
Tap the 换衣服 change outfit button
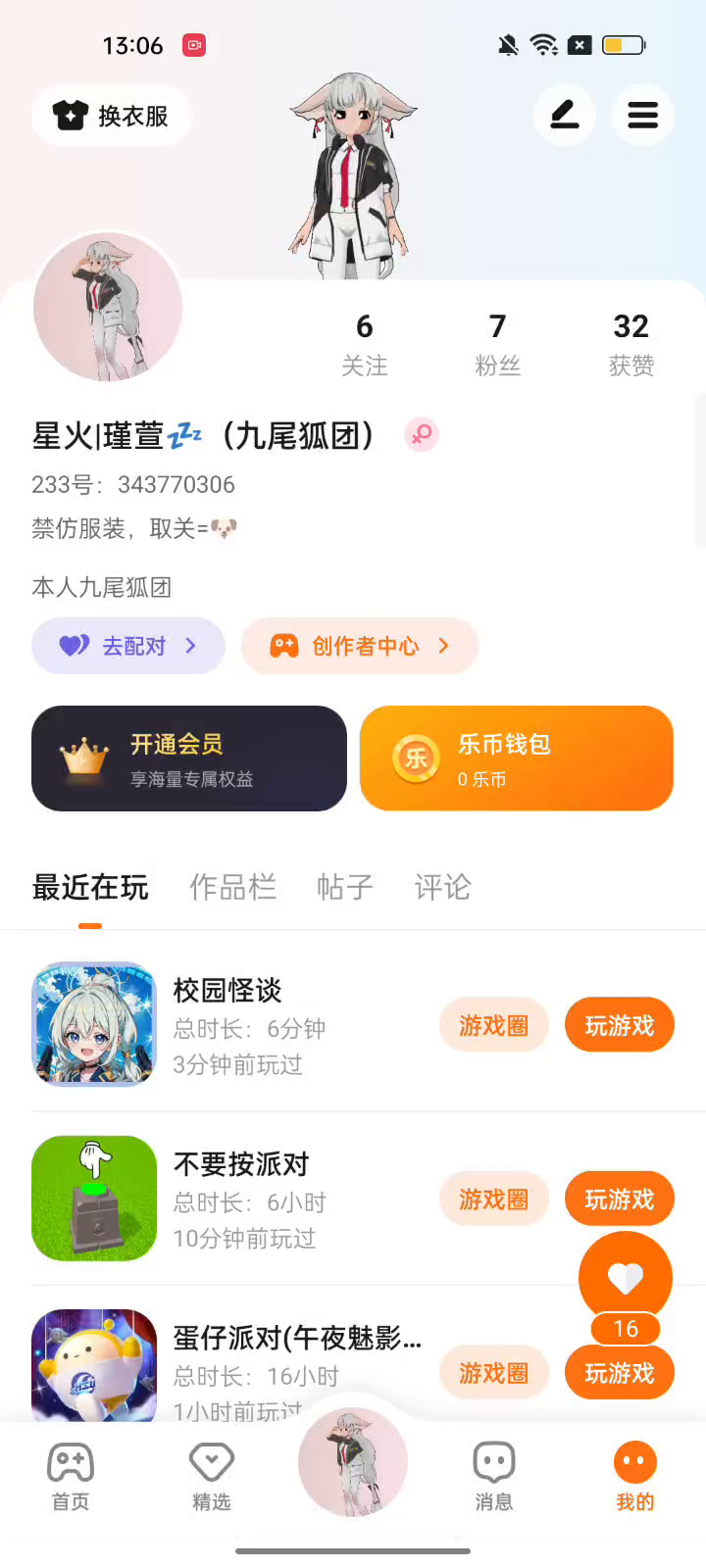click(x=112, y=116)
